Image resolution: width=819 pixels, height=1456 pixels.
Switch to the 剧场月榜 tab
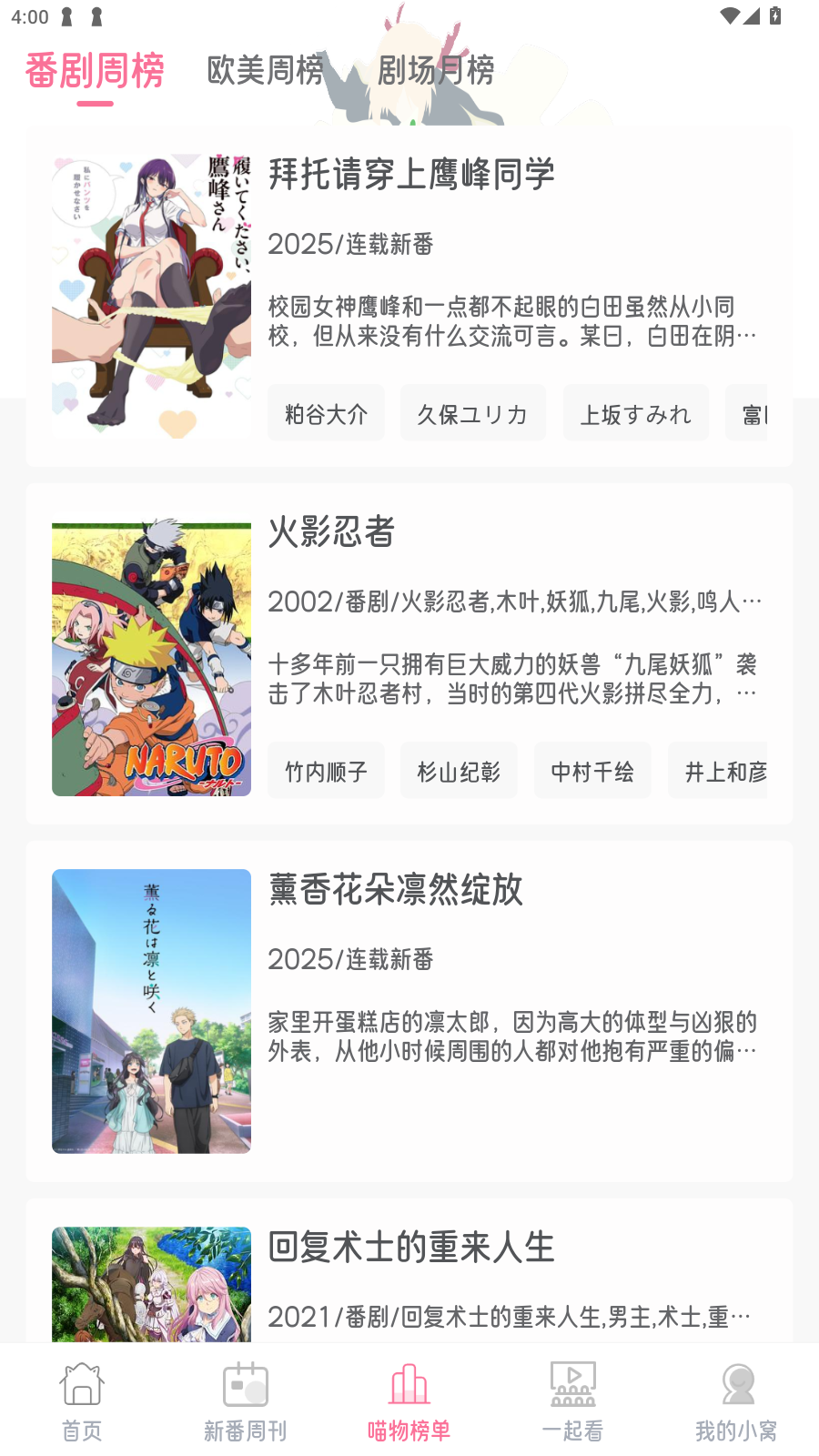click(438, 71)
